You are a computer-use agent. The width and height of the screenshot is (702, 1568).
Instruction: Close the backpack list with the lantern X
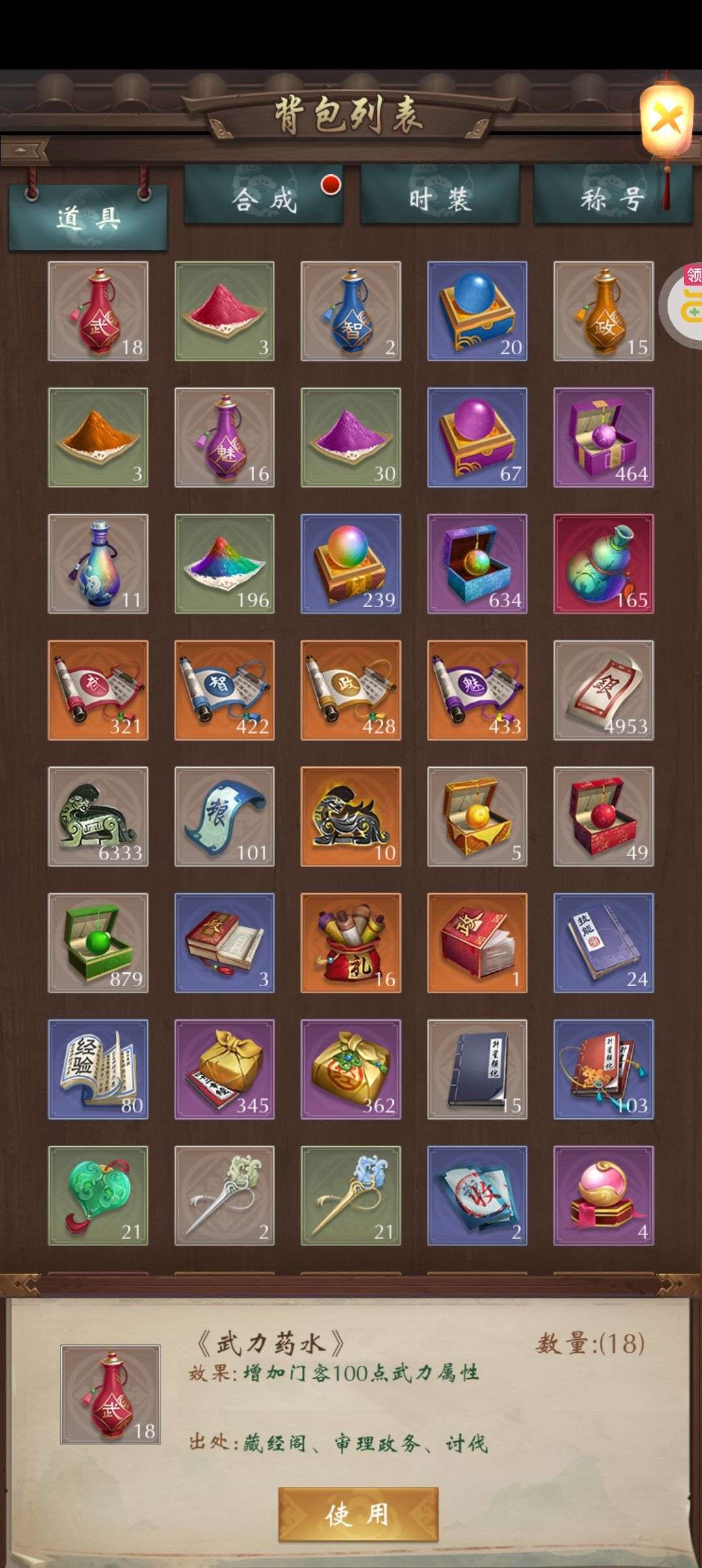pyautogui.click(x=666, y=120)
